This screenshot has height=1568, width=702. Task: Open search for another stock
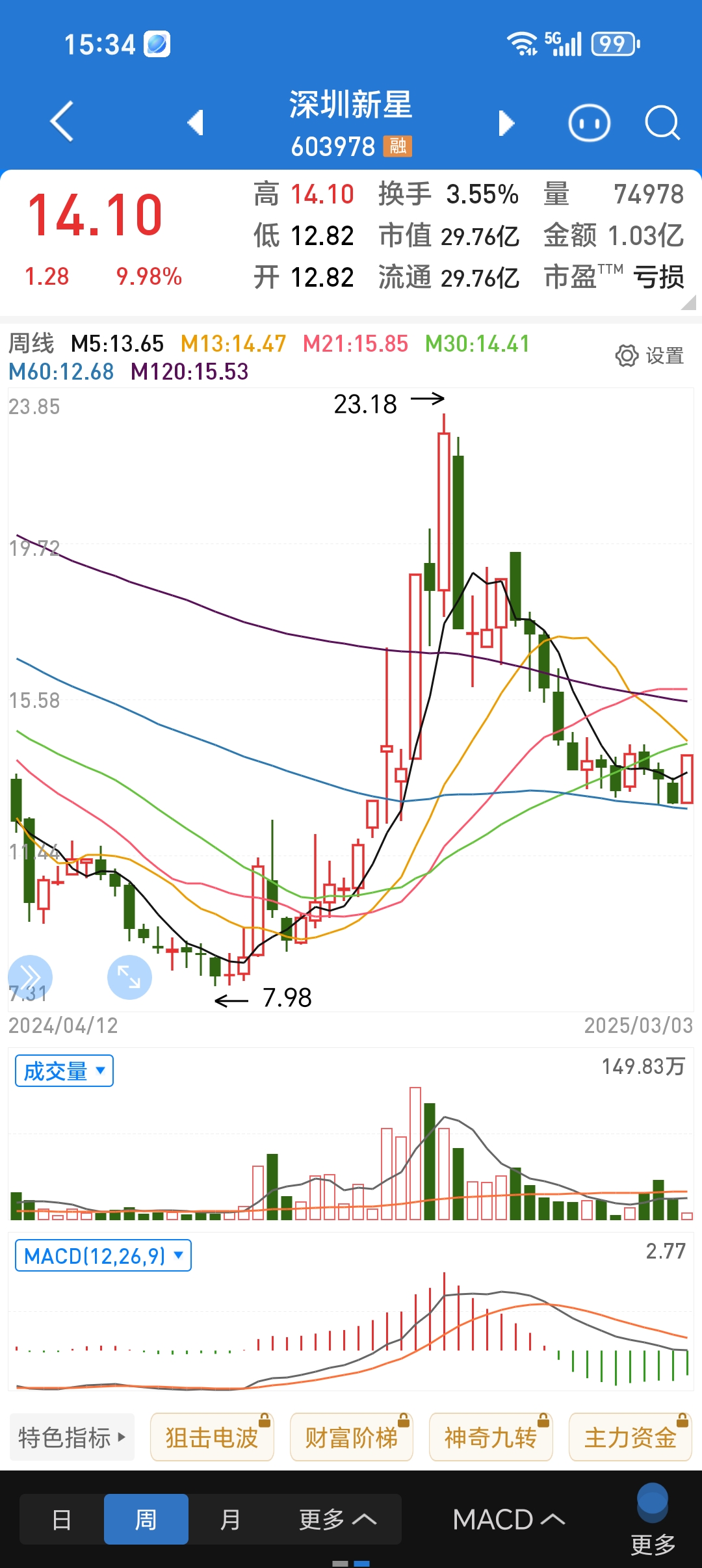(662, 122)
